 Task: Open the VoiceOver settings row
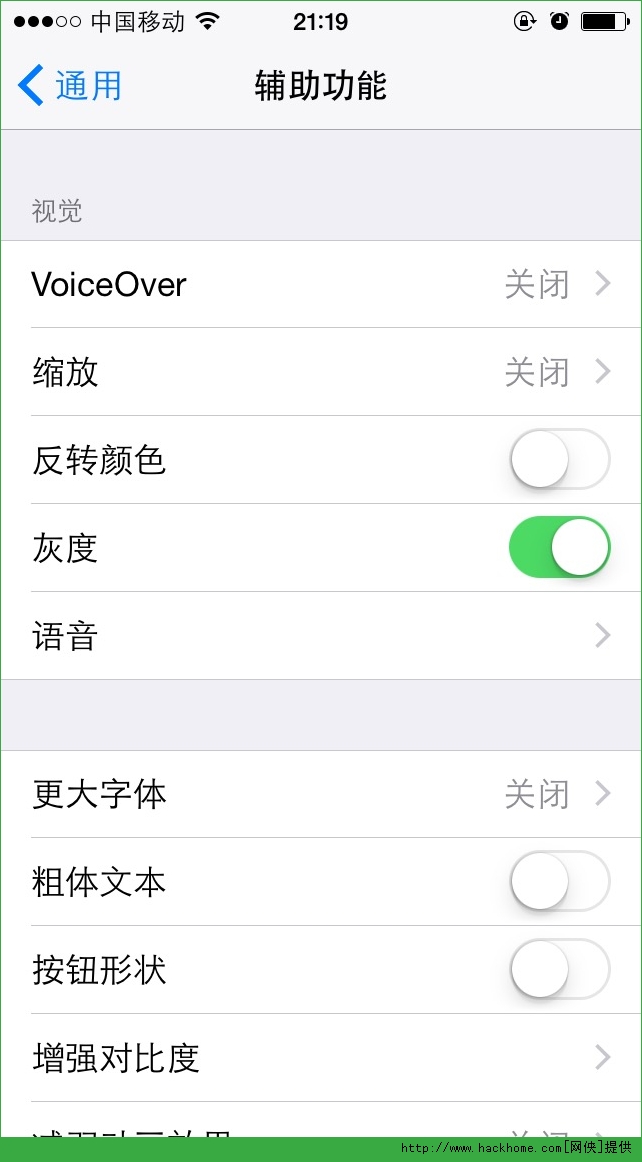point(320,285)
